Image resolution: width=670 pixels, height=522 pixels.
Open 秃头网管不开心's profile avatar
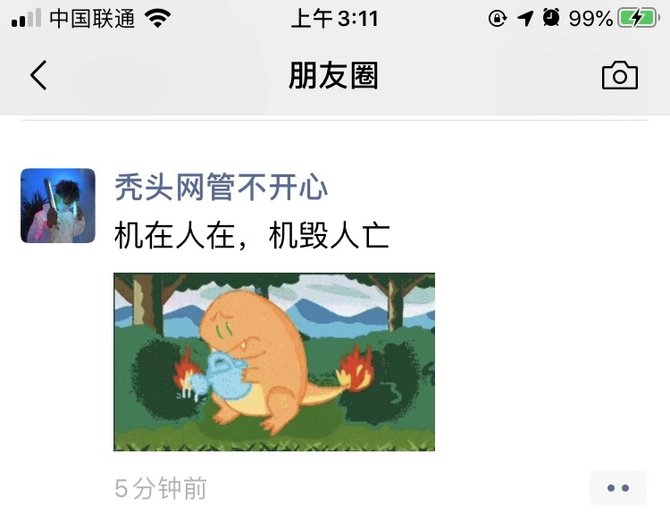[58, 205]
